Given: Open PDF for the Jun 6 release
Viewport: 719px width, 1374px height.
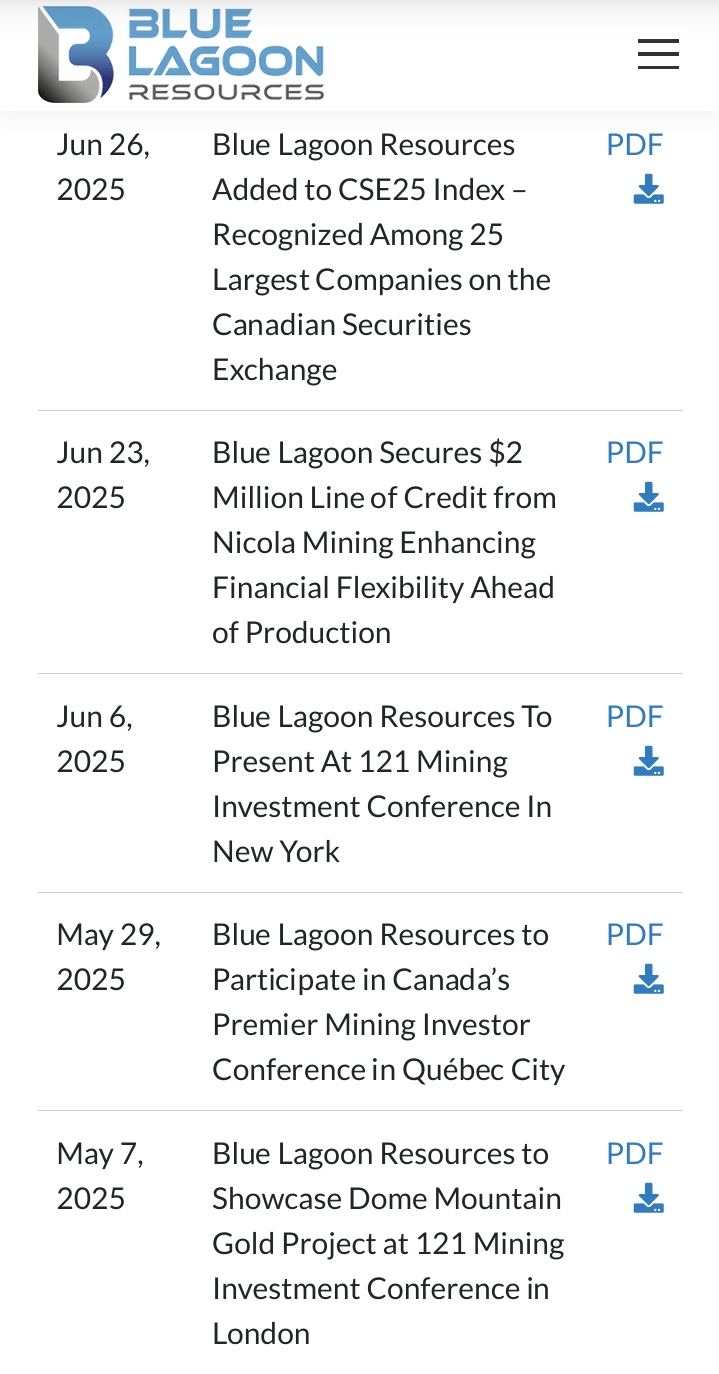Looking at the screenshot, I should click(x=635, y=717).
